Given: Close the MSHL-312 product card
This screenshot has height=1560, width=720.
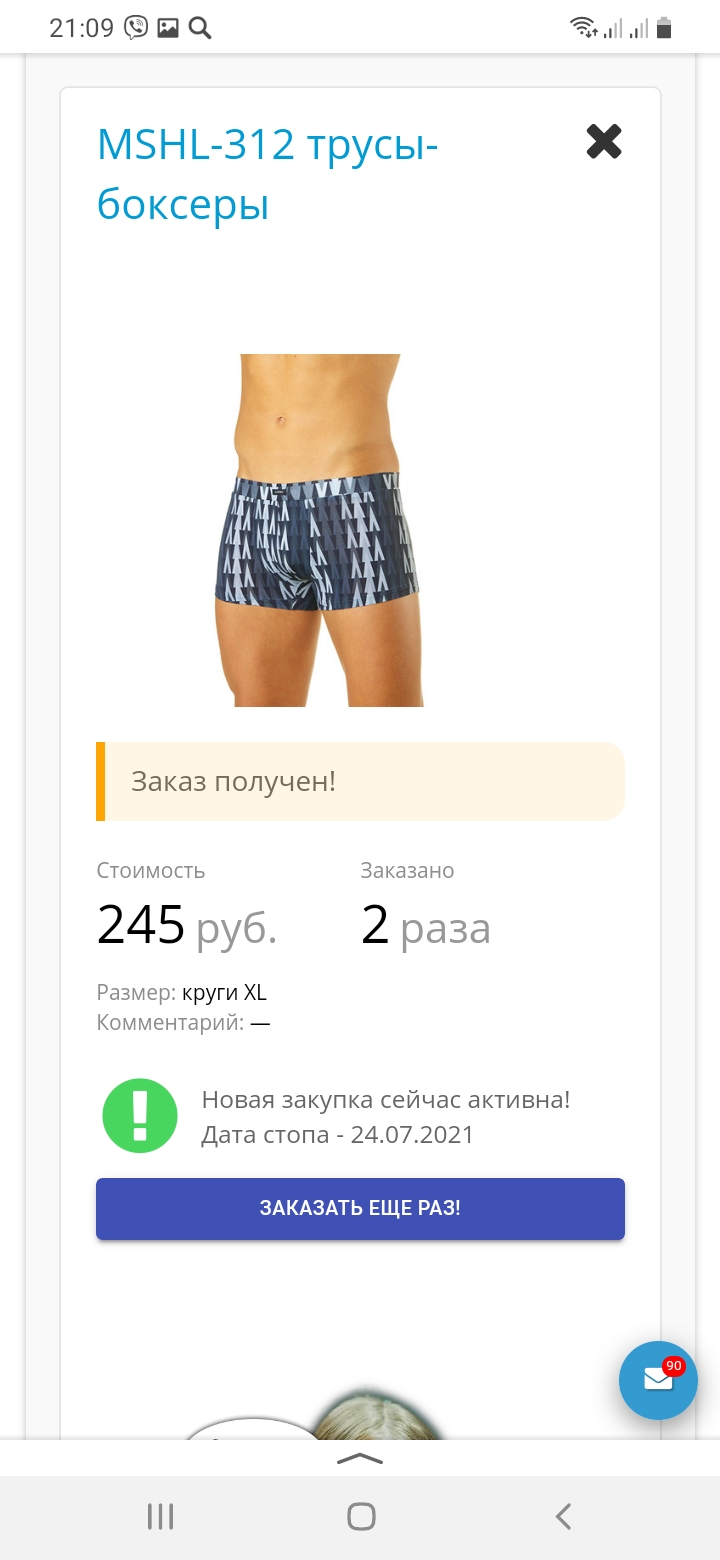Looking at the screenshot, I should pos(604,142).
